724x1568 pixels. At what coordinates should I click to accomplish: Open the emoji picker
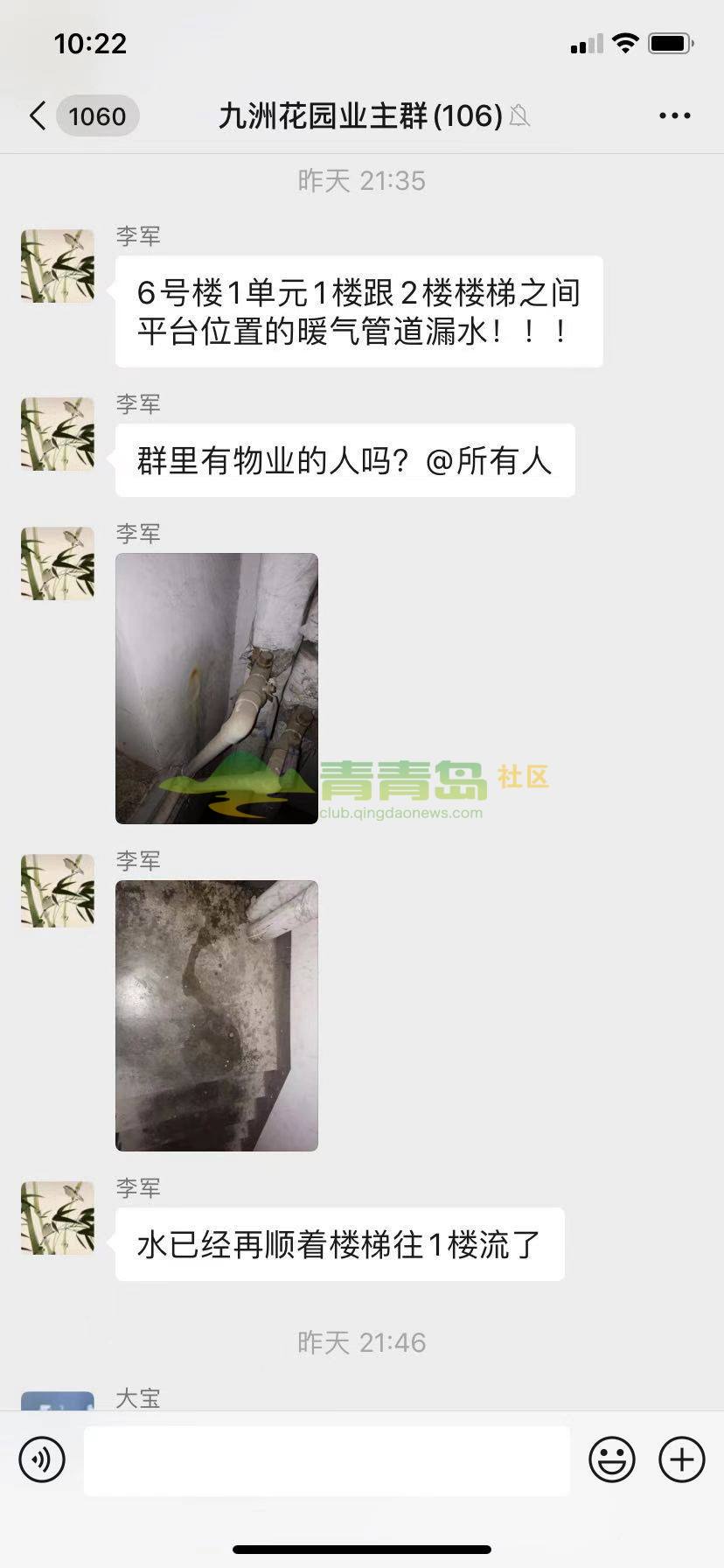(611, 1459)
